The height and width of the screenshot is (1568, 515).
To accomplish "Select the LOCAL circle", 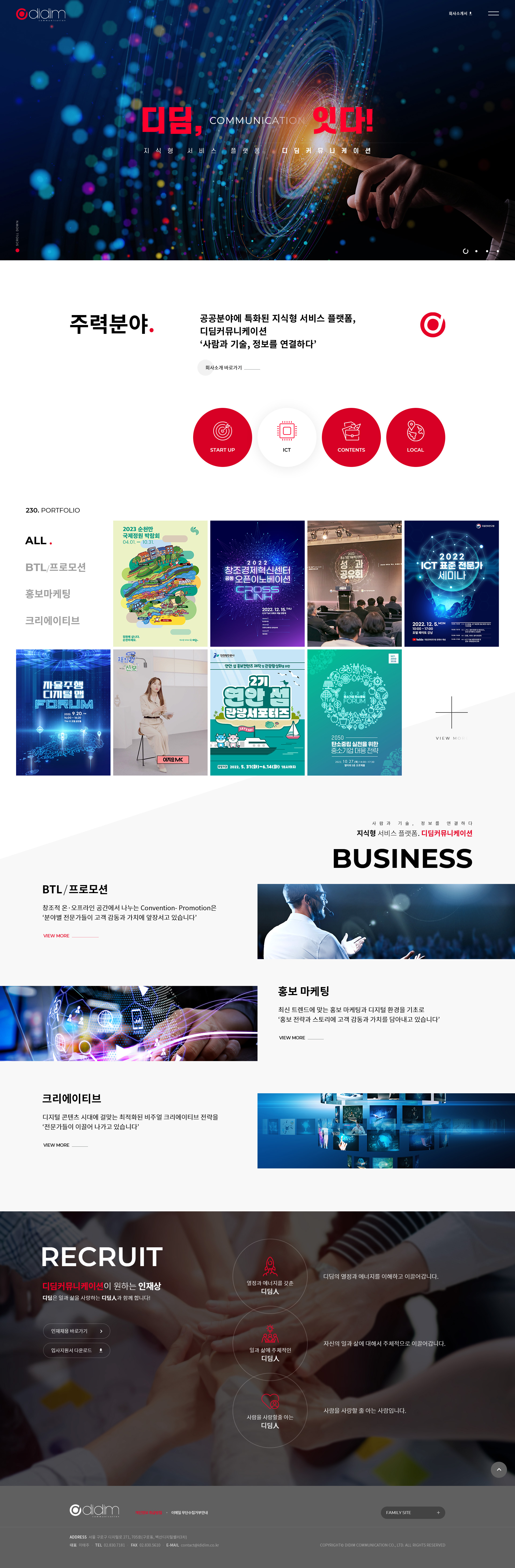I will click(x=415, y=437).
